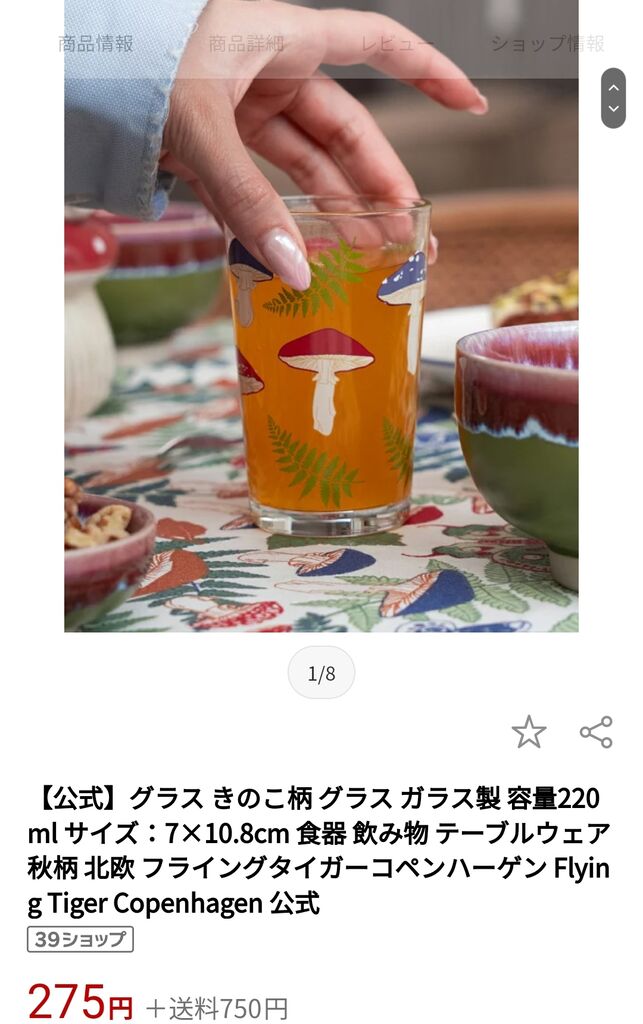Tap the 39ショップ badge
Image resolution: width=643 pixels, height=1024 pixels.
point(80,939)
